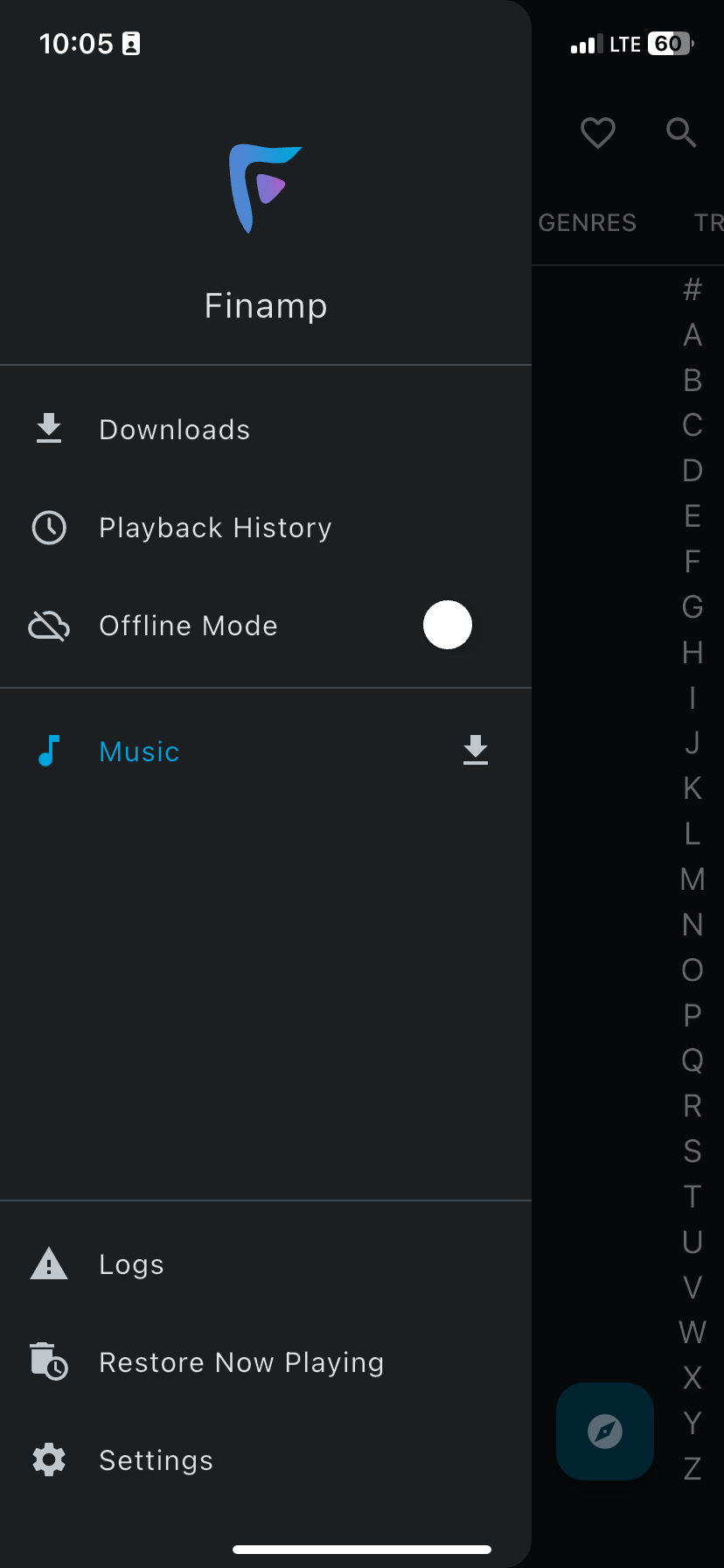Open the Logs page
The width and height of the screenshot is (724, 1568).
click(131, 1264)
